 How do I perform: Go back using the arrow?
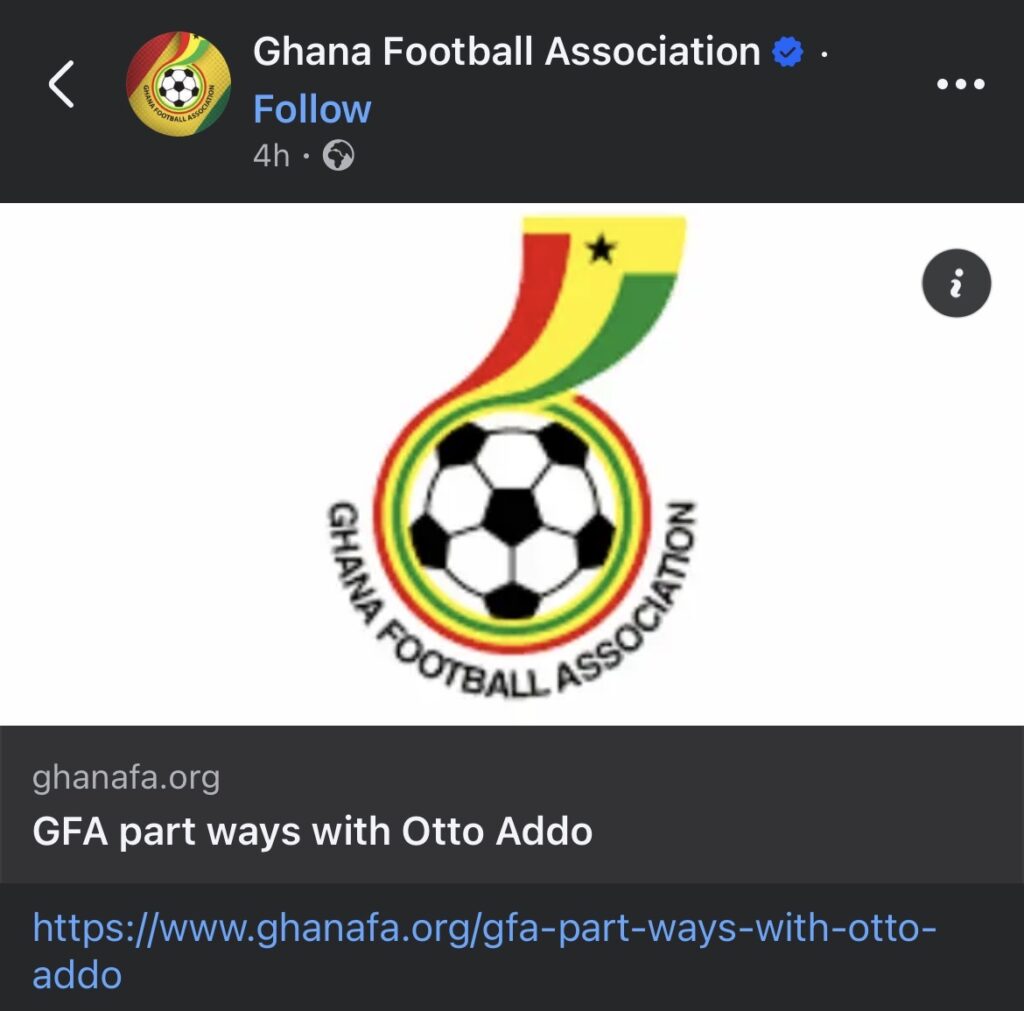[x=62, y=83]
